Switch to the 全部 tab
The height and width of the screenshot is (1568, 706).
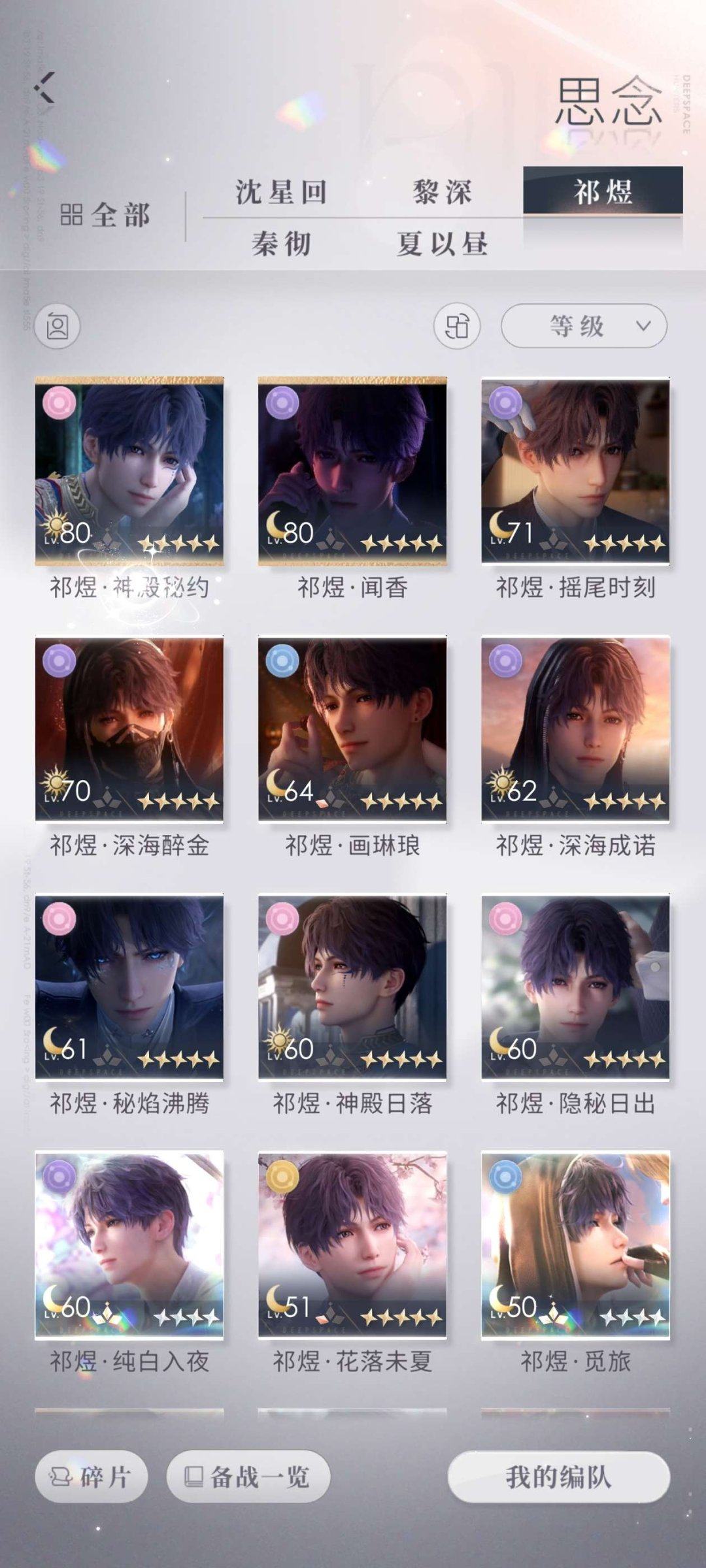106,216
